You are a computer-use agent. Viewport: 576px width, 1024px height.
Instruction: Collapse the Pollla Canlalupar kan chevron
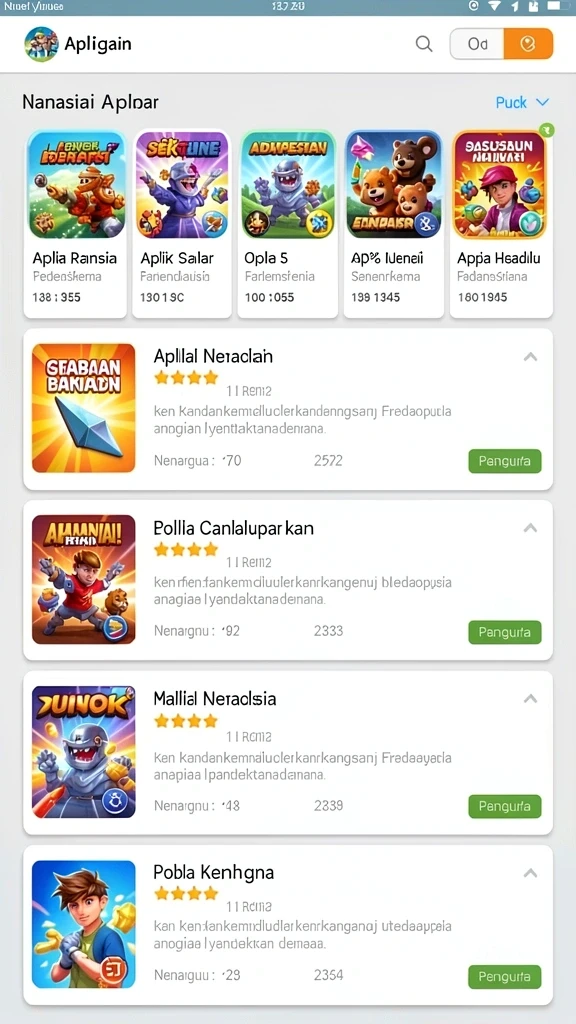530,528
